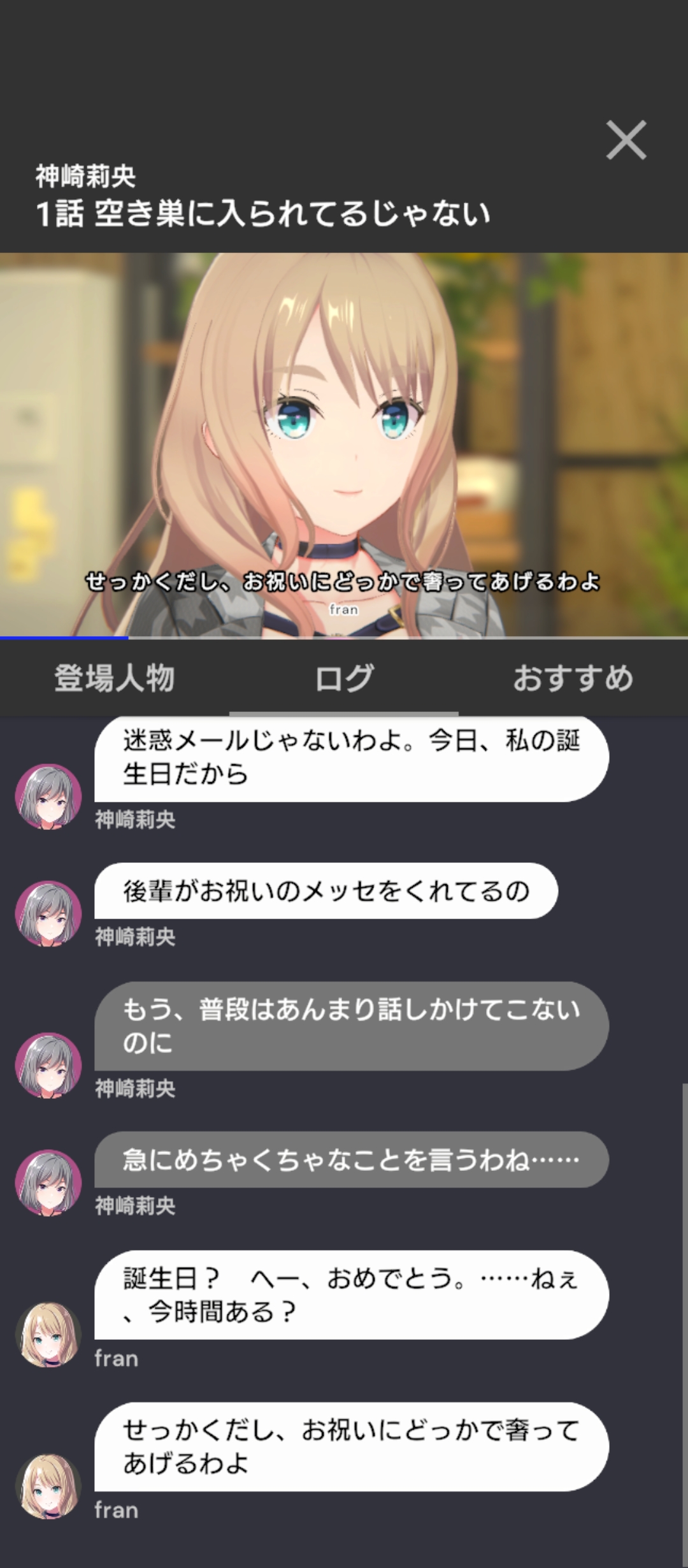This screenshot has height=1568, width=688.
Task: Tap fran's log line 誕生日？へー、おめでとう
Action: point(351,1295)
